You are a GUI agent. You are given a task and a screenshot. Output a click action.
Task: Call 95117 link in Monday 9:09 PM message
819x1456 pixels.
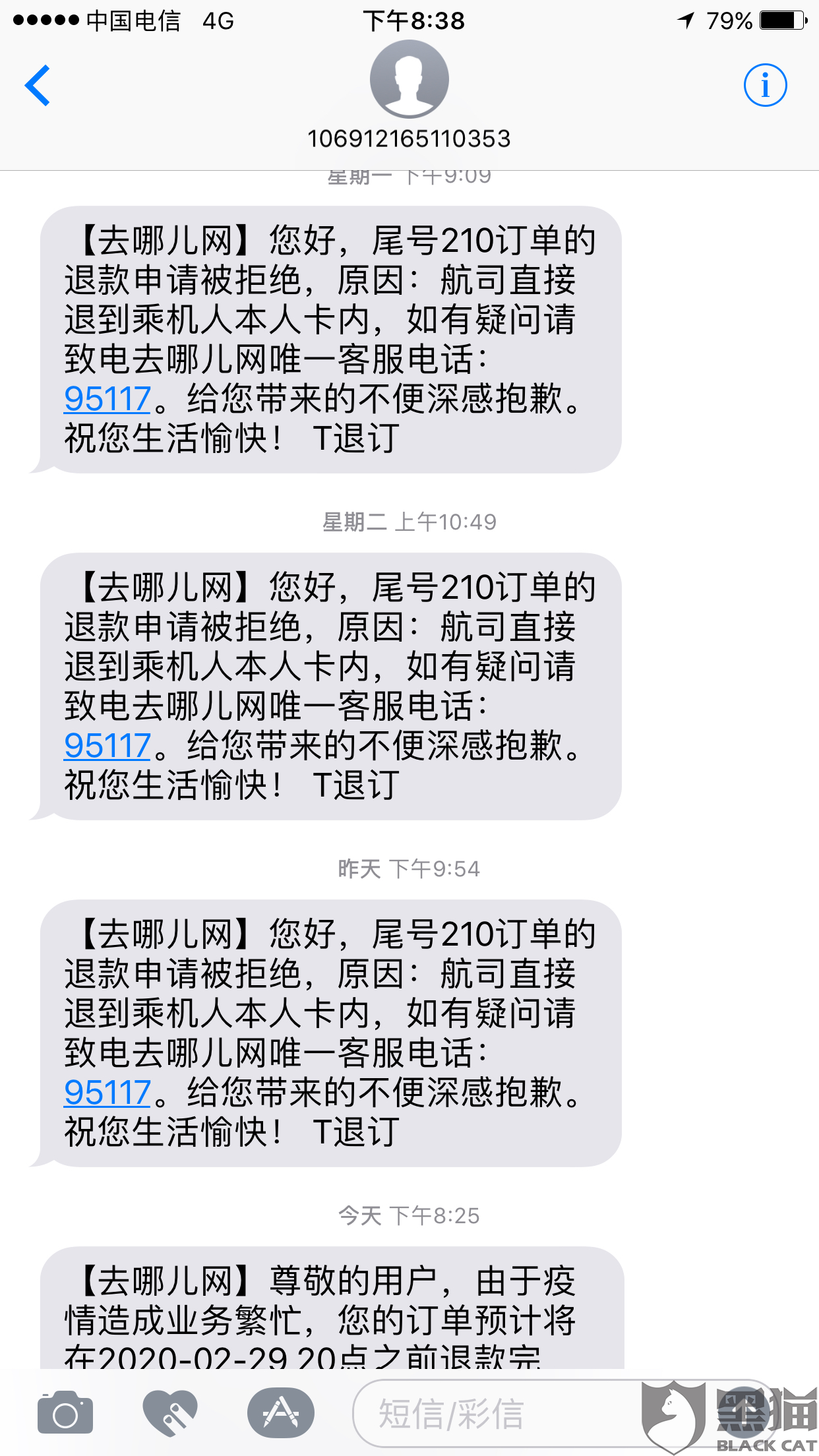108,400
